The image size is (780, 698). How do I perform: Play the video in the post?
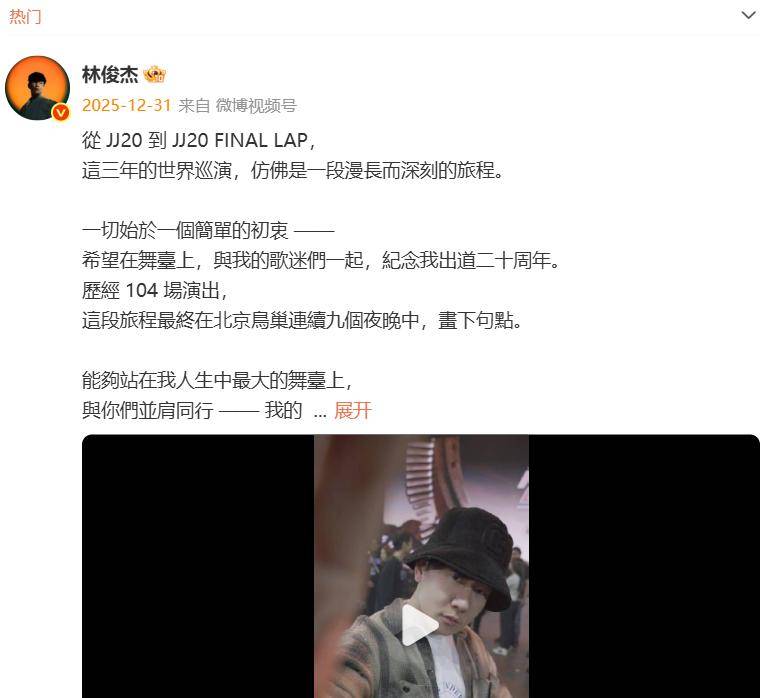420,627
